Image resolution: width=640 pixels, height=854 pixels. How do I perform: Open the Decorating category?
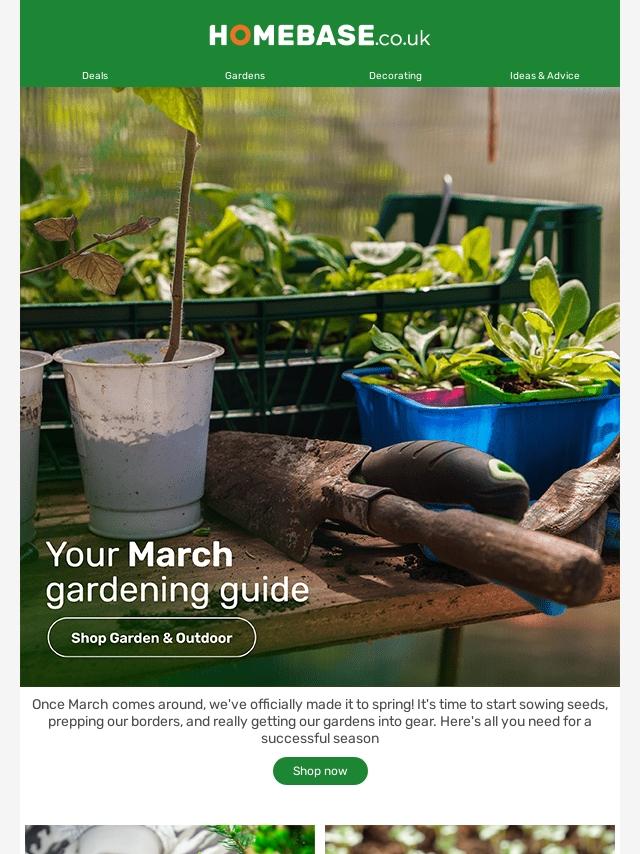395,76
